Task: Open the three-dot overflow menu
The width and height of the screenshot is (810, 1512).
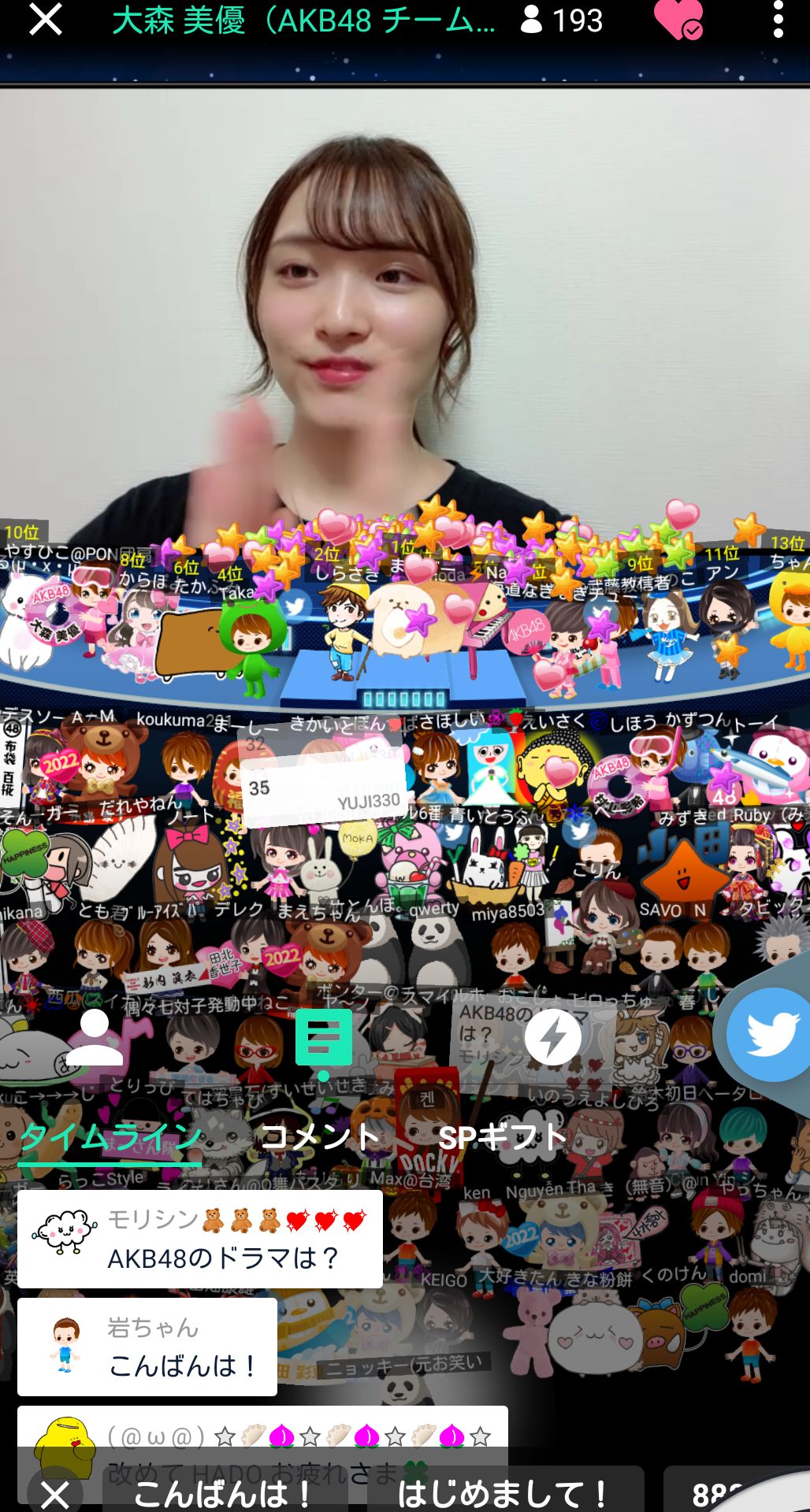Action: click(x=778, y=19)
